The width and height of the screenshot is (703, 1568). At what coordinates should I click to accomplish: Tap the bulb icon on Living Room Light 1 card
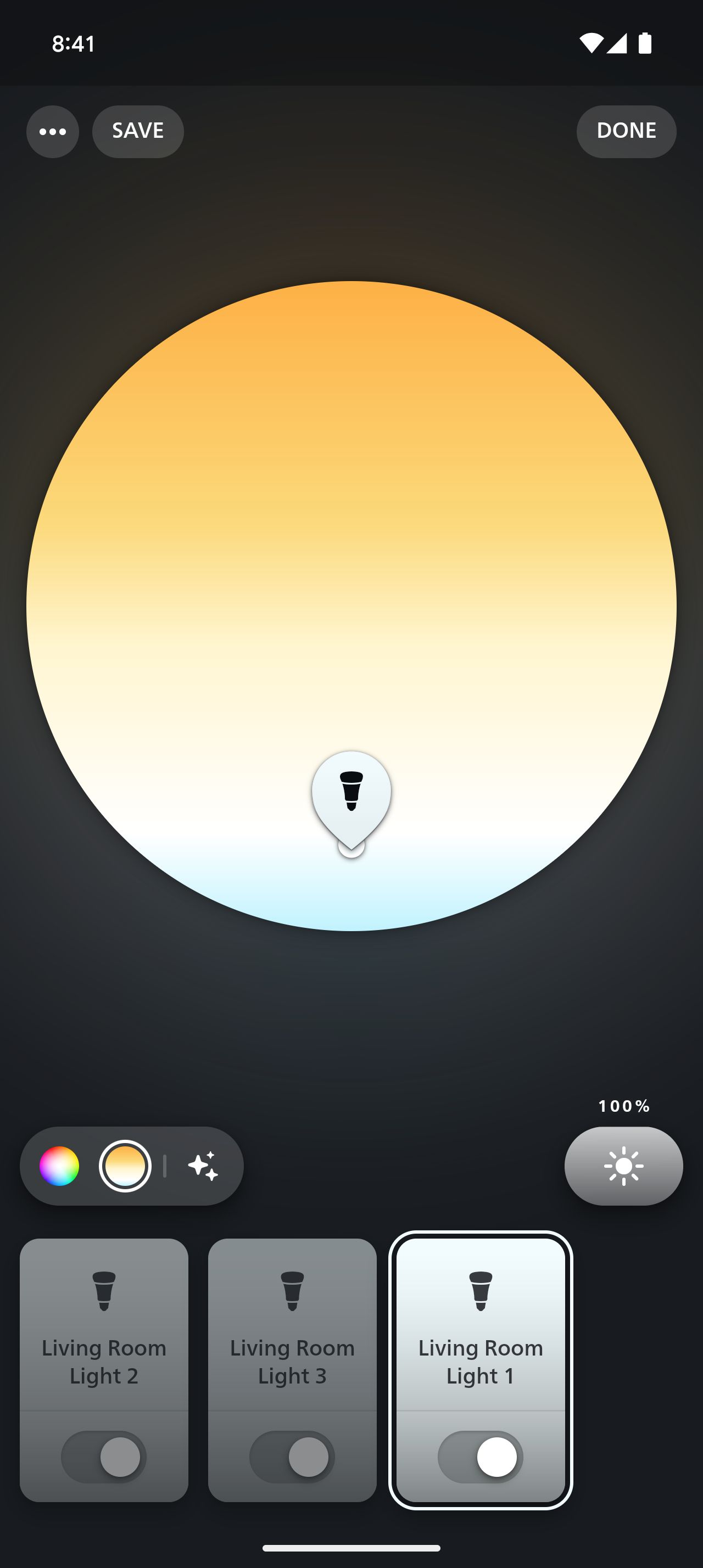pyautogui.click(x=480, y=1291)
